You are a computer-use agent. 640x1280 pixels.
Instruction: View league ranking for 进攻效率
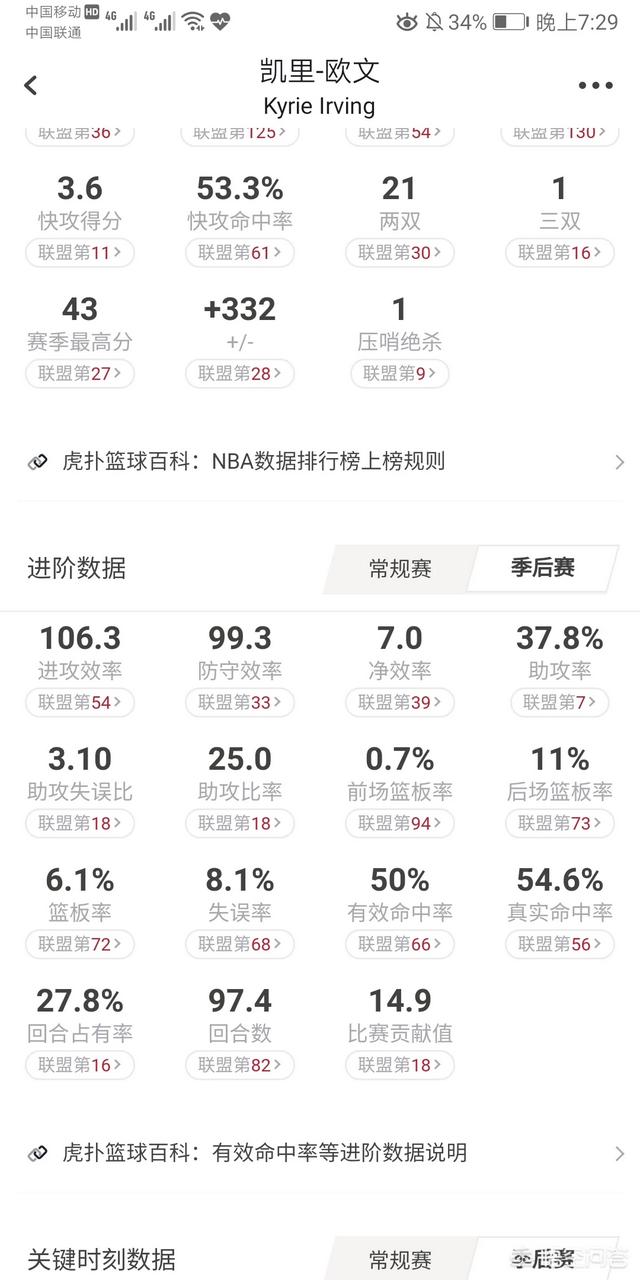click(80, 703)
